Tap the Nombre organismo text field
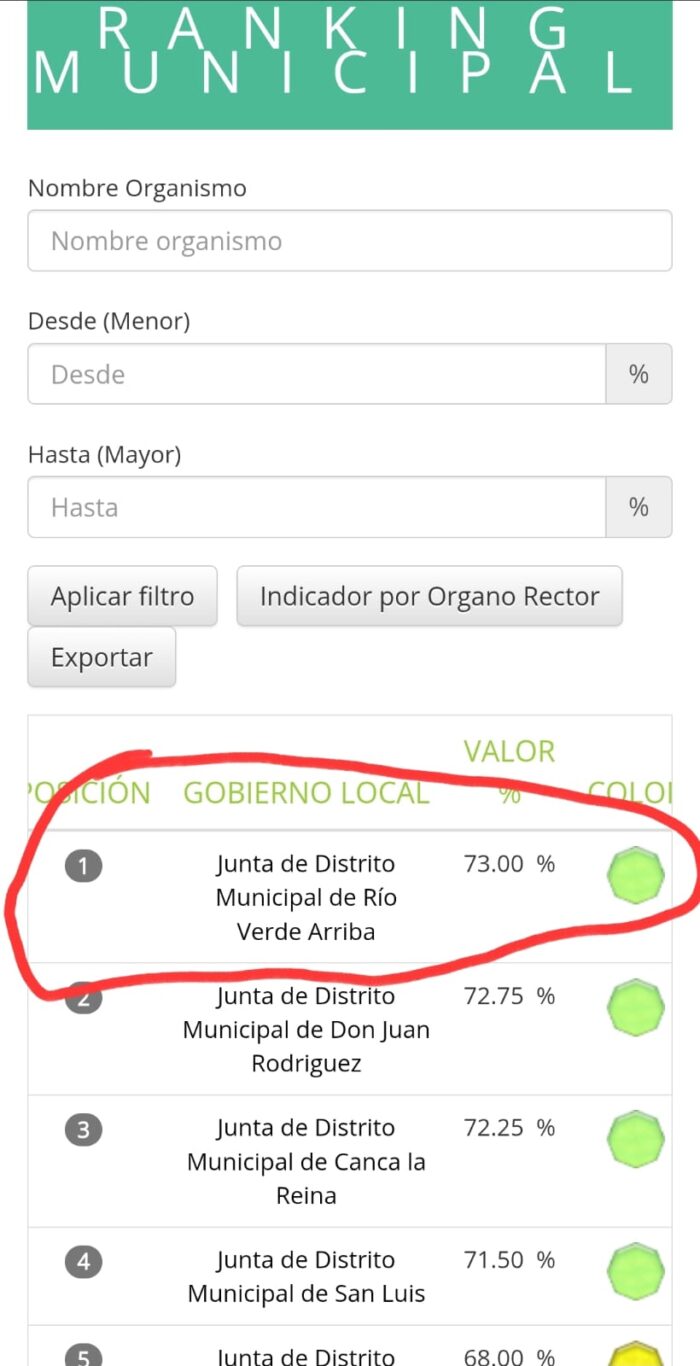This screenshot has width=700, height=1366. [349, 241]
